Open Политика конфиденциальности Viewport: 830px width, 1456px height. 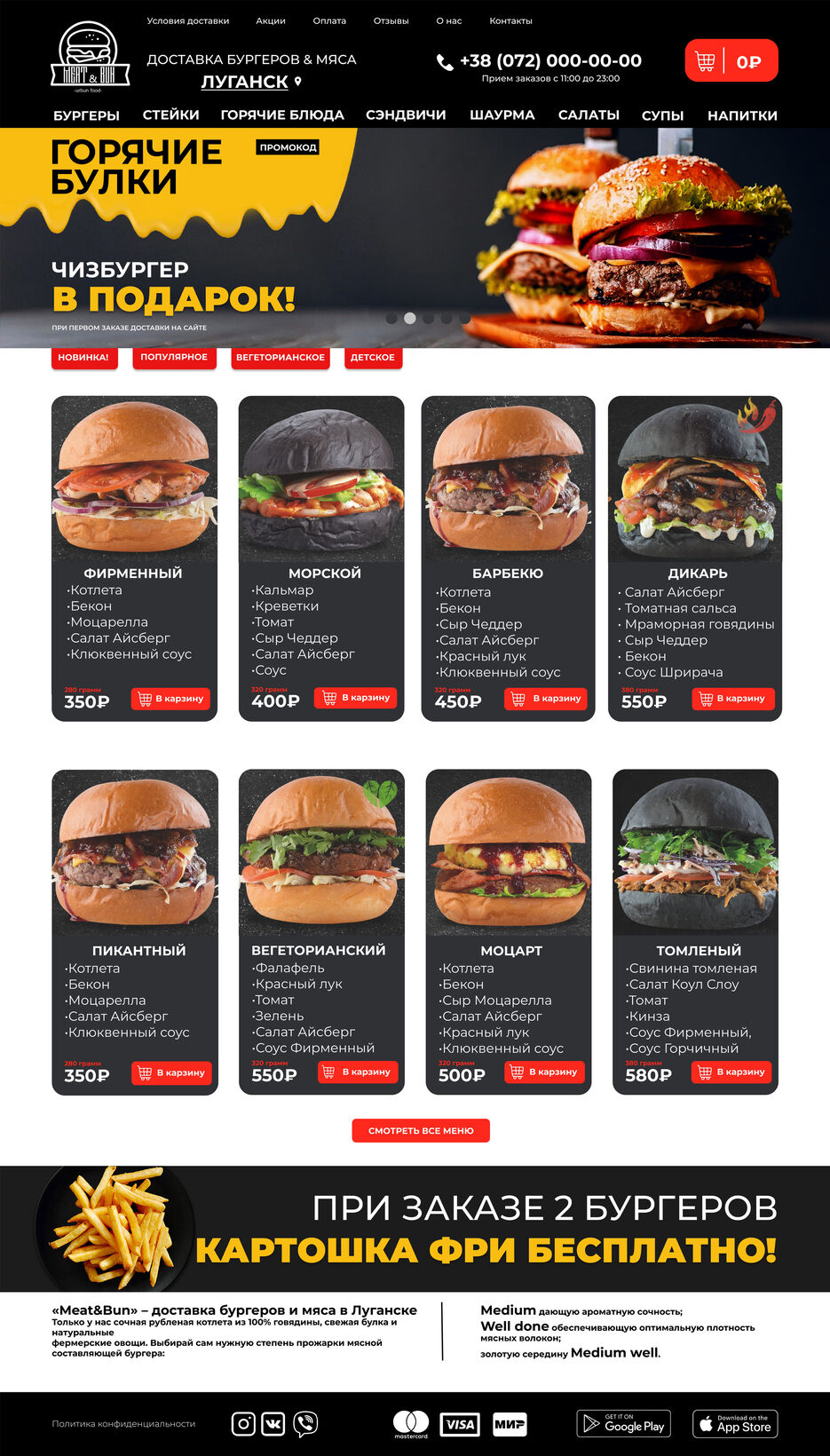(123, 1424)
